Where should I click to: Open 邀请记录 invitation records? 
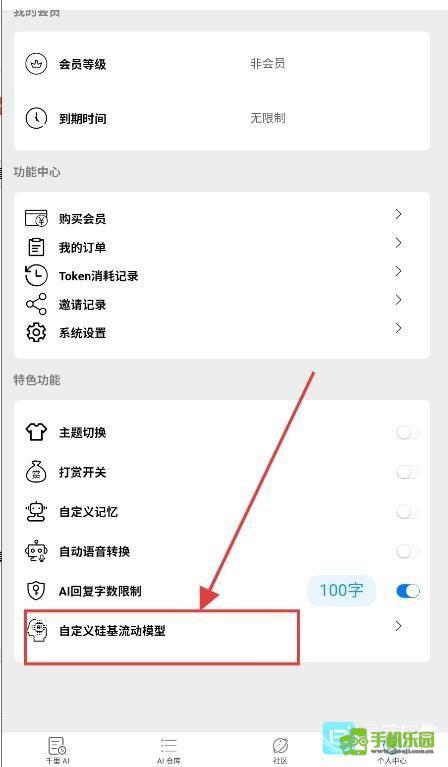(222, 304)
